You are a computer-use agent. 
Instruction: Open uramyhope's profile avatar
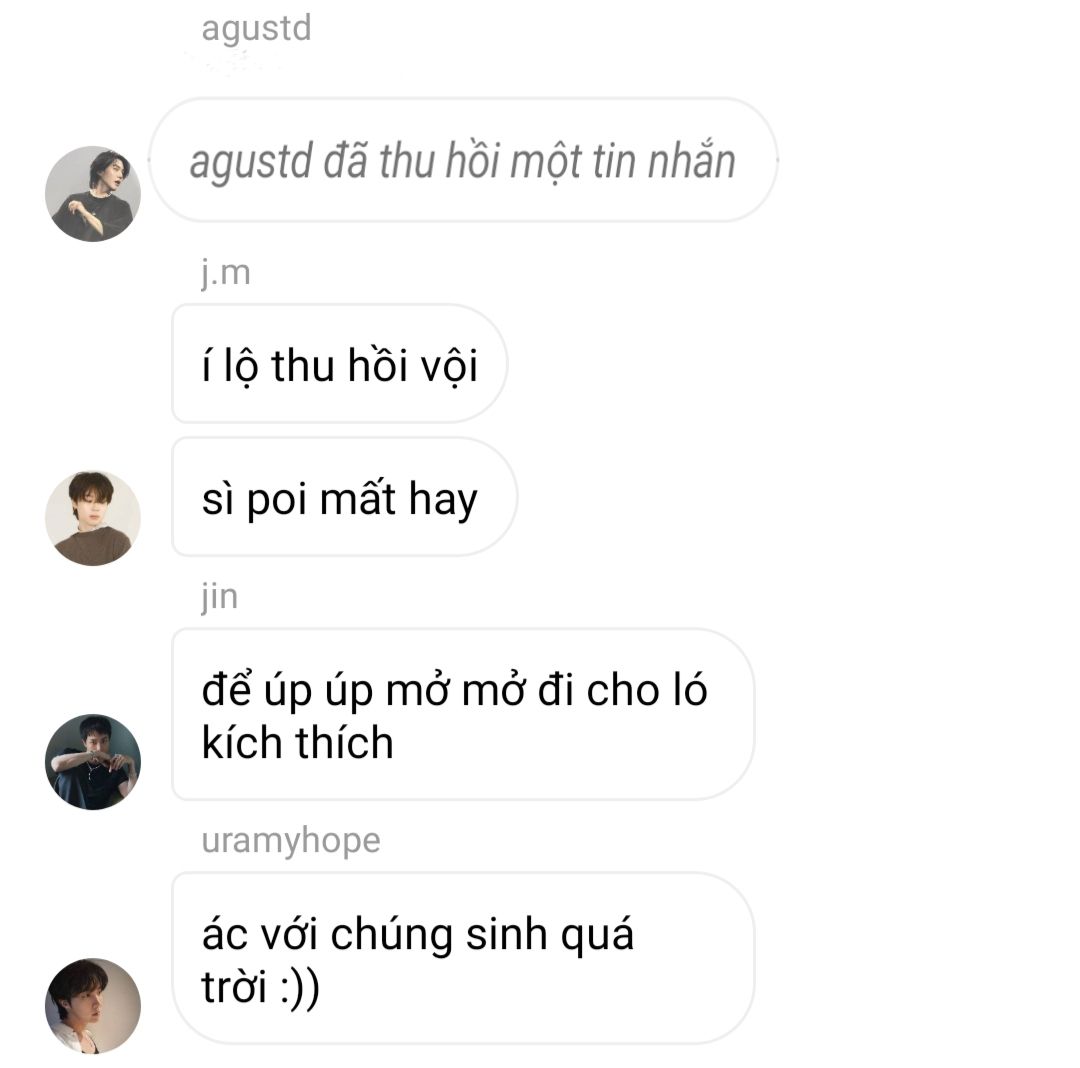(x=93, y=1005)
